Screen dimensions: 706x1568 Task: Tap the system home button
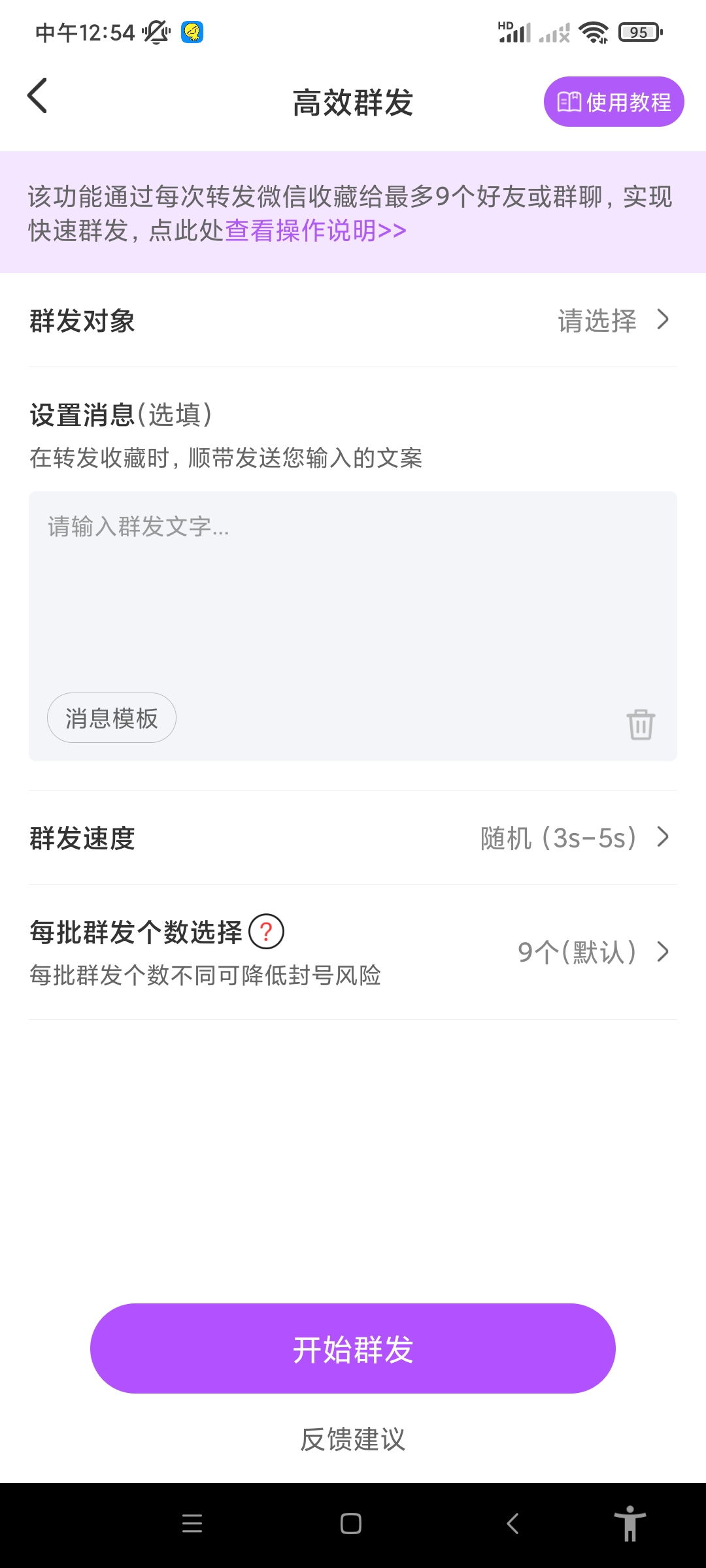pos(351,1524)
